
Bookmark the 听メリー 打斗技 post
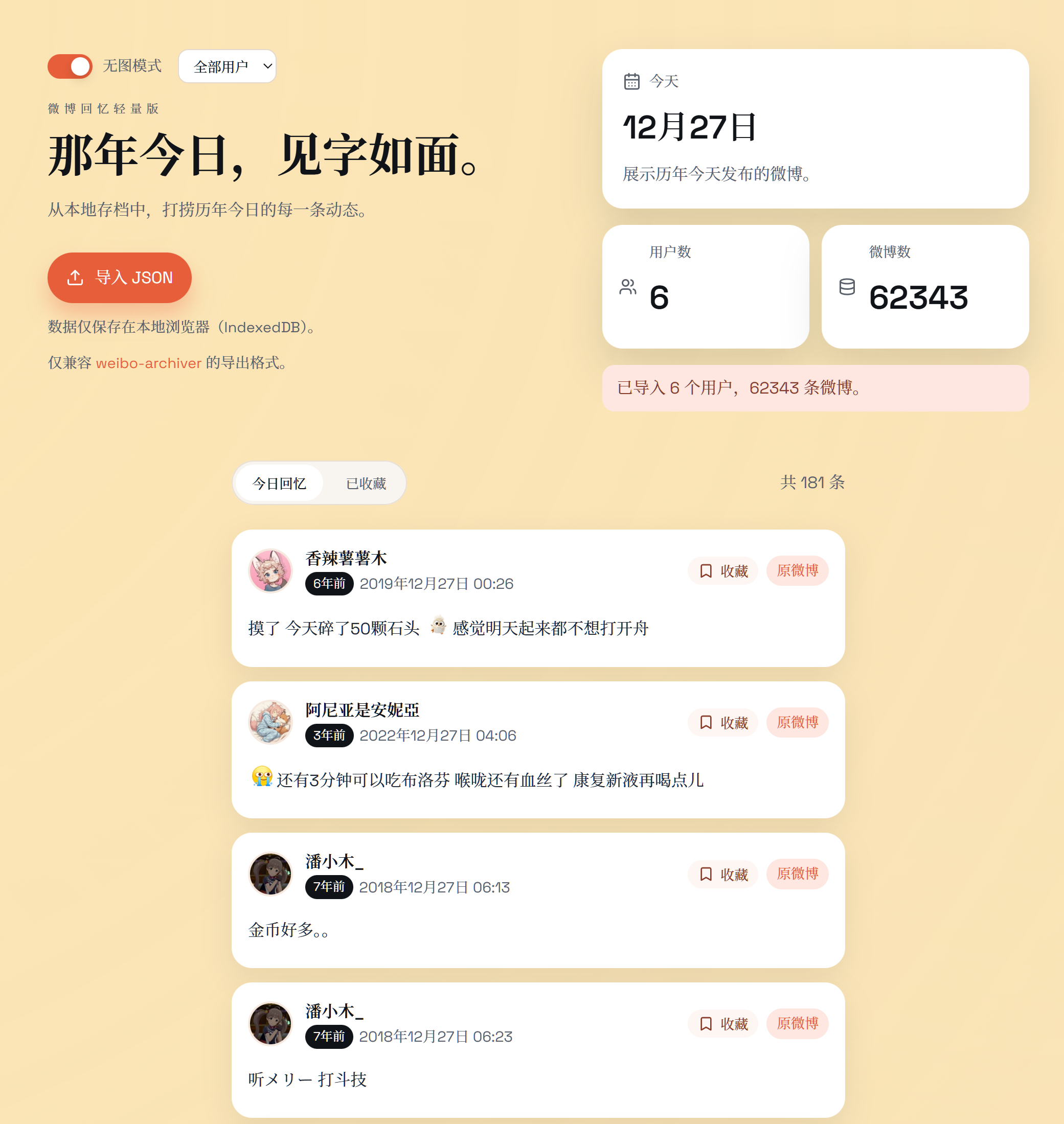tap(723, 1024)
